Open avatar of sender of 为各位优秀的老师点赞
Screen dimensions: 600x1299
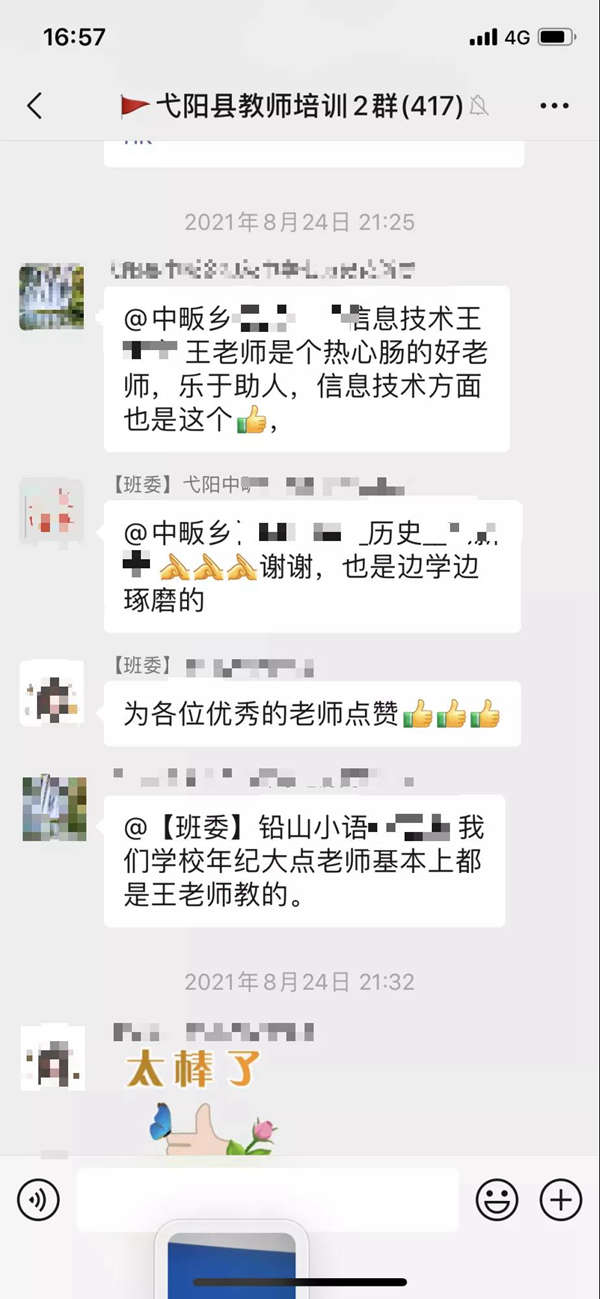pos(52,693)
